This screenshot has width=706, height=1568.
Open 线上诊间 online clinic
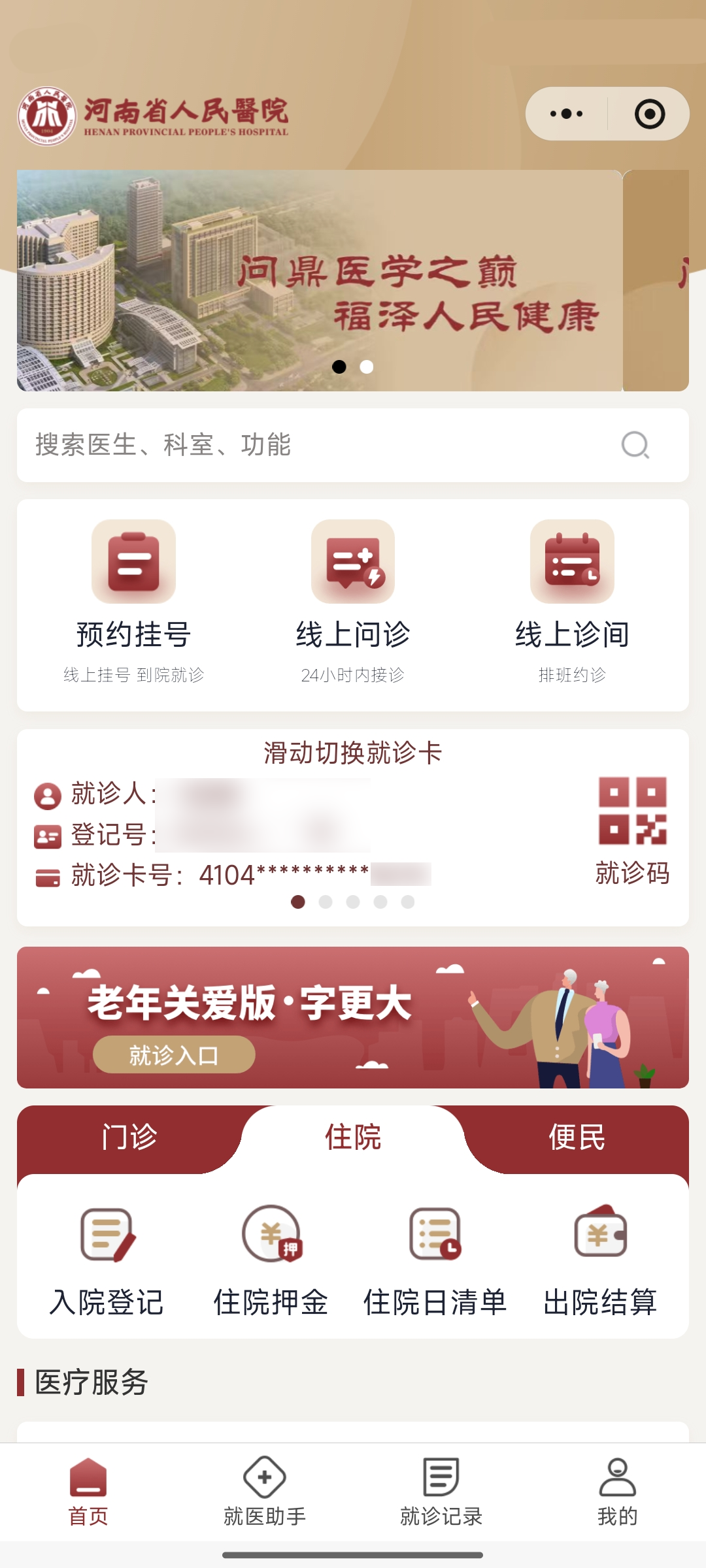point(572,600)
